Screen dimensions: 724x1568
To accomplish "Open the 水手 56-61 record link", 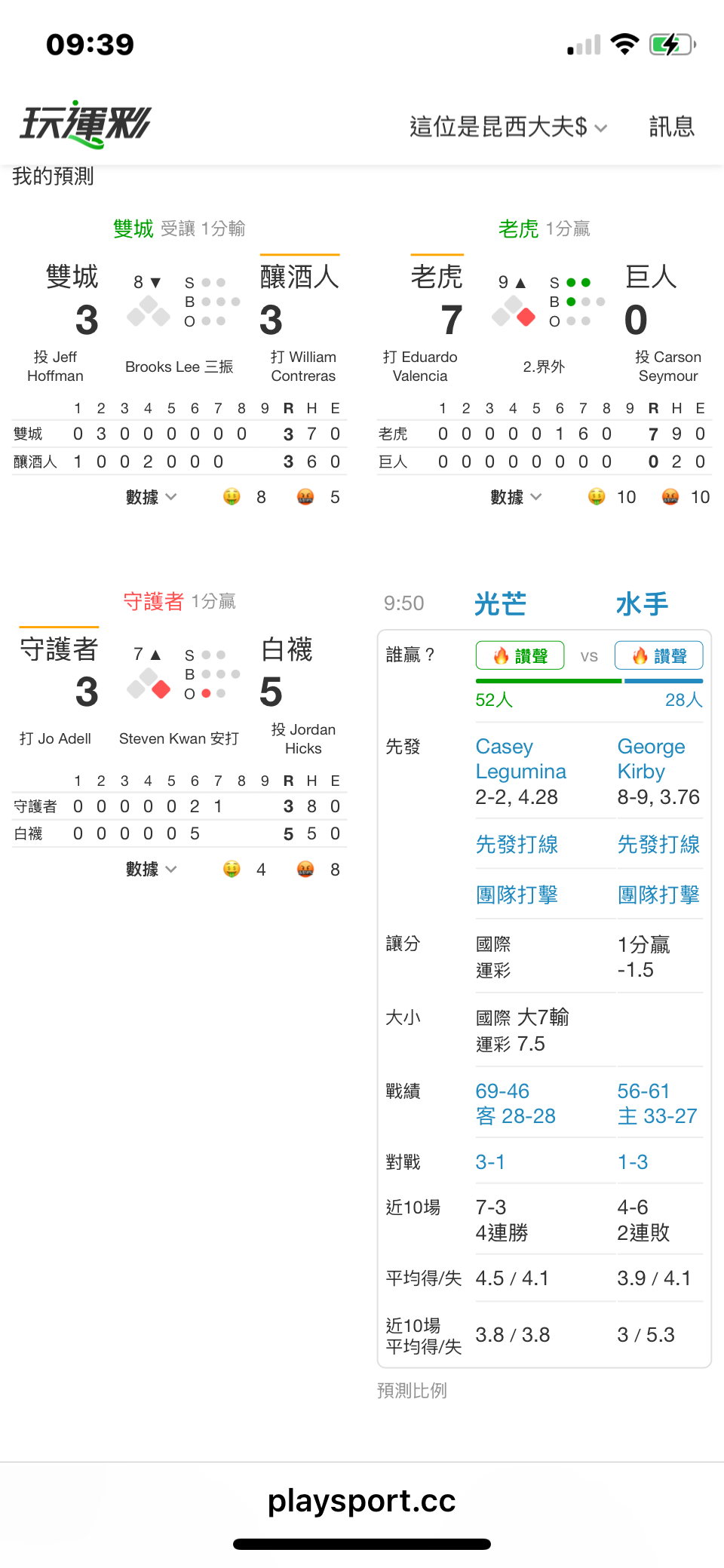I will pyautogui.click(x=643, y=1091).
